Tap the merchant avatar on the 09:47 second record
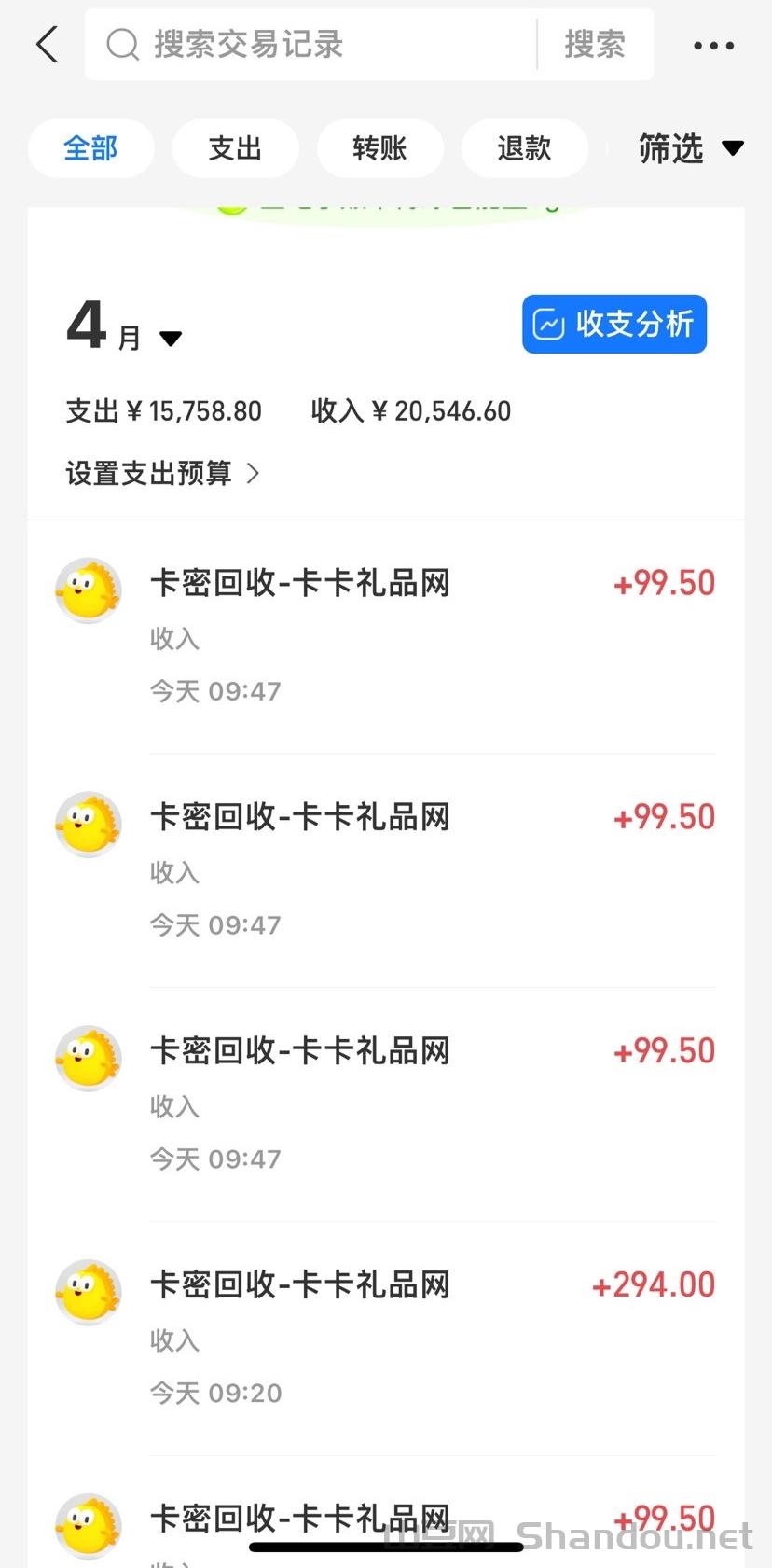The width and height of the screenshot is (772, 1568). coord(88,824)
